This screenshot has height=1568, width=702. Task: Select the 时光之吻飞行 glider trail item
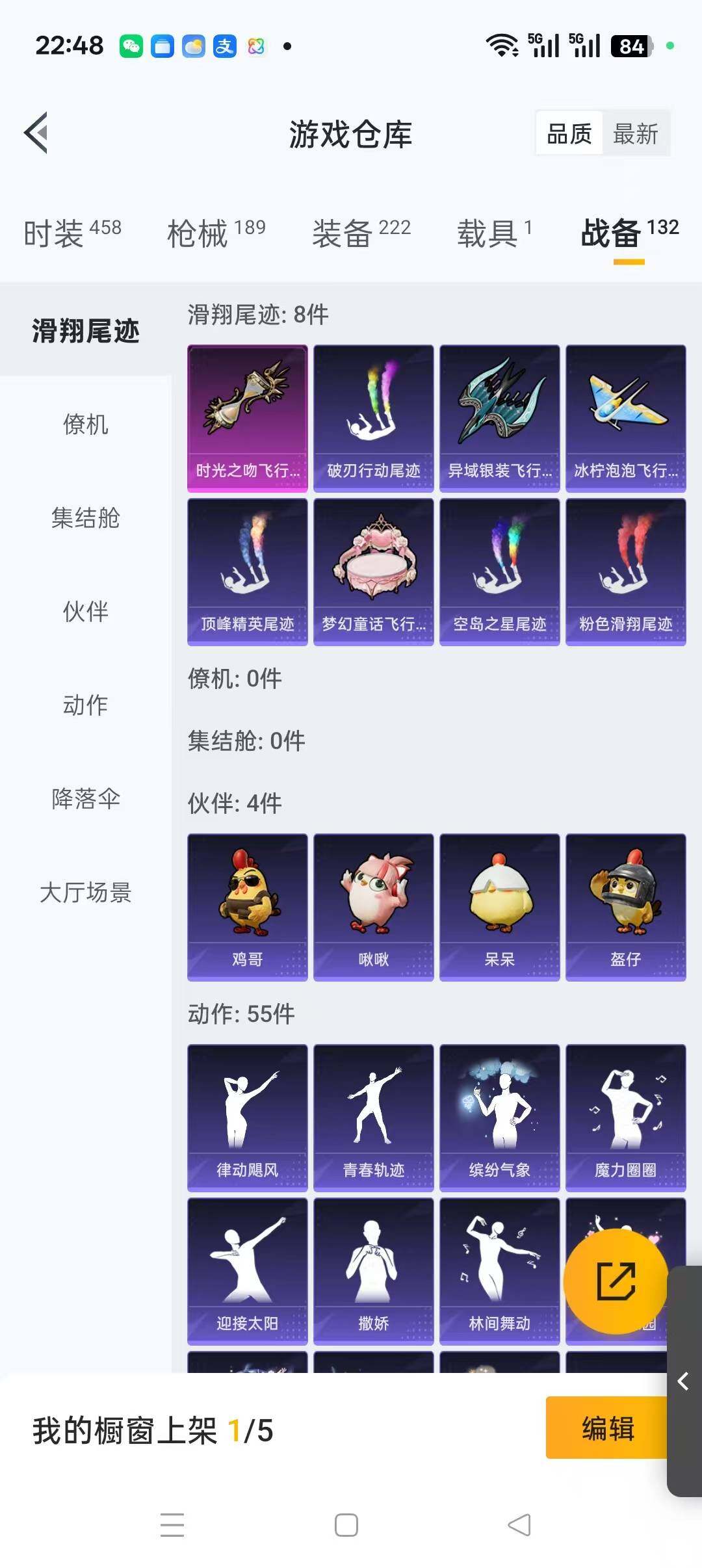click(x=247, y=416)
